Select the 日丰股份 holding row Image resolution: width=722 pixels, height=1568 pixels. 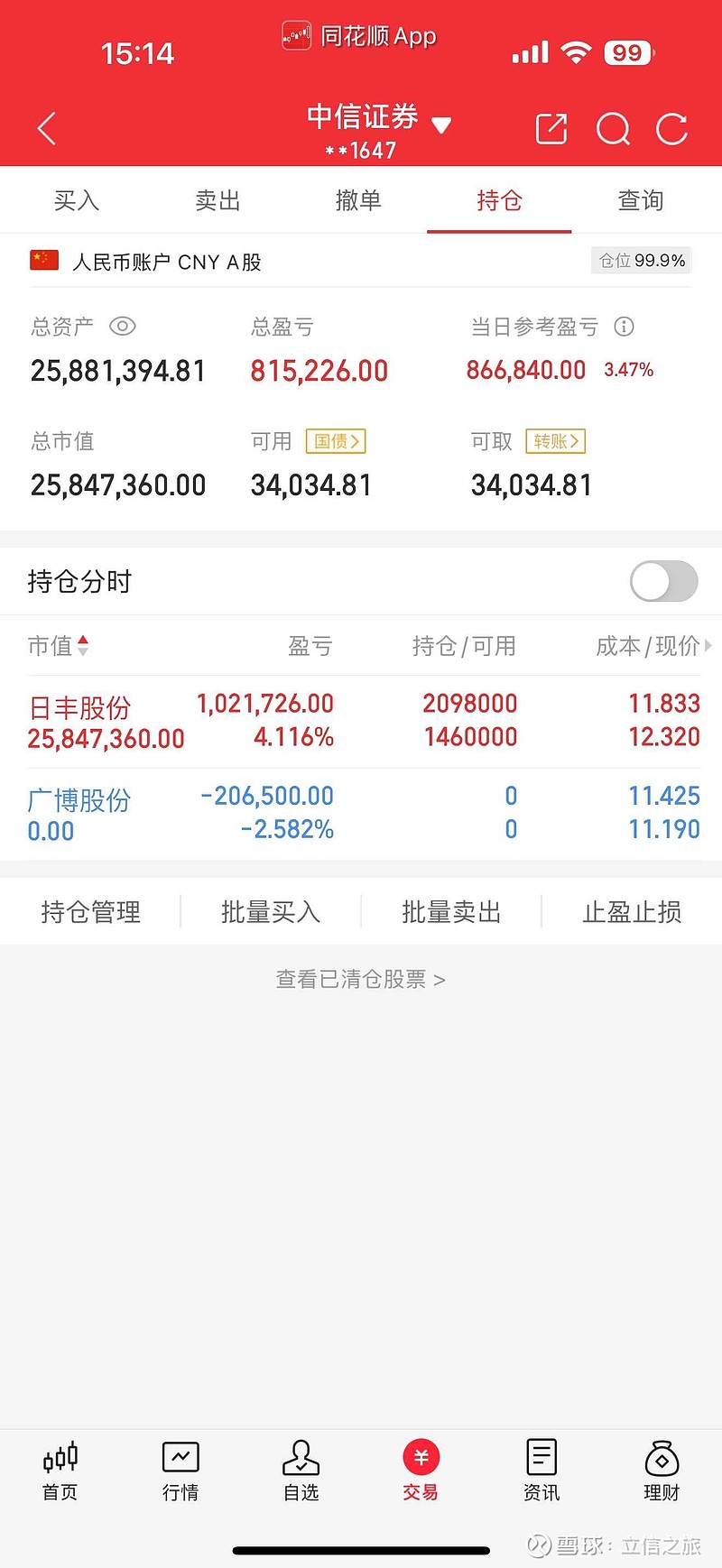[x=361, y=720]
